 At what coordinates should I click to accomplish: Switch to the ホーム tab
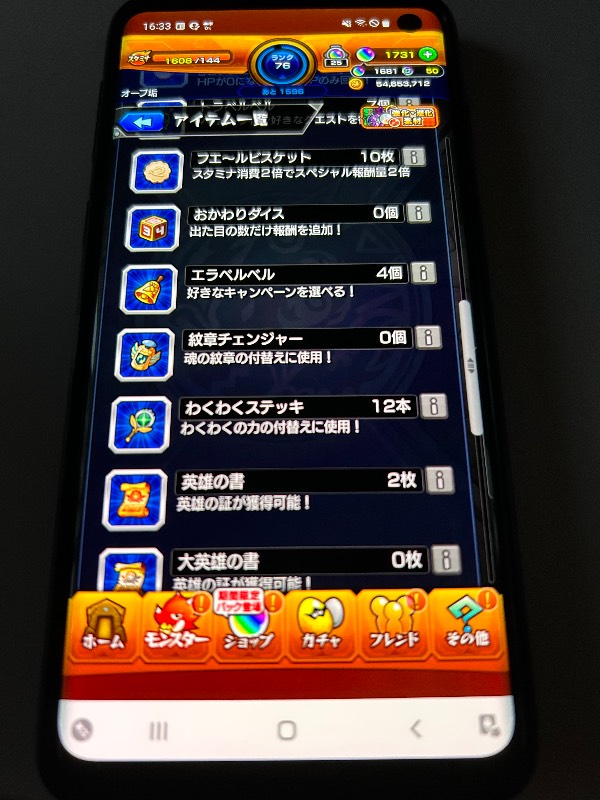(x=104, y=626)
